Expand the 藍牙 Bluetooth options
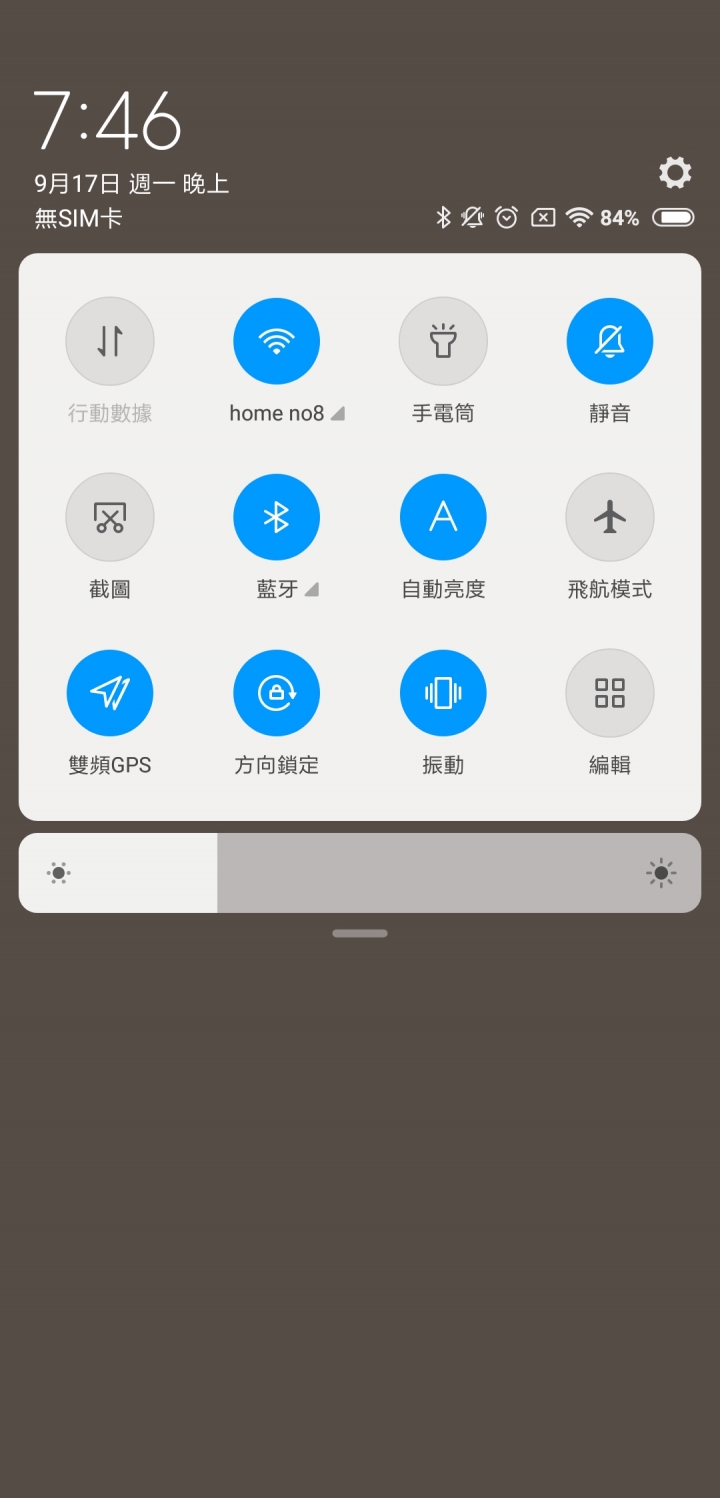Image resolution: width=720 pixels, height=1498 pixels. (314, 589)
